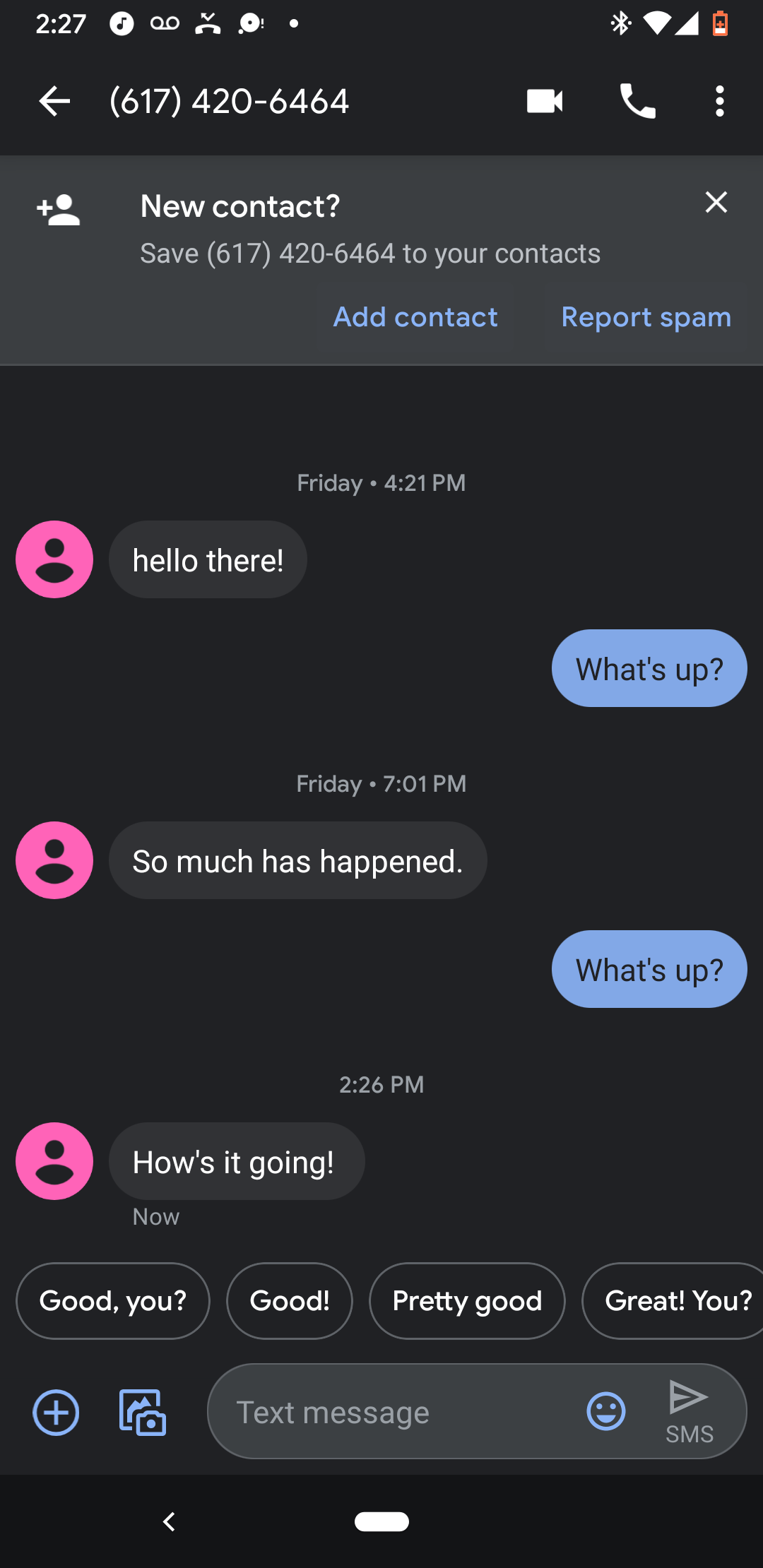The width and height of the screenshot is (763, 1568).
Task: Dismiss the New contact banner
Action: 716,203
